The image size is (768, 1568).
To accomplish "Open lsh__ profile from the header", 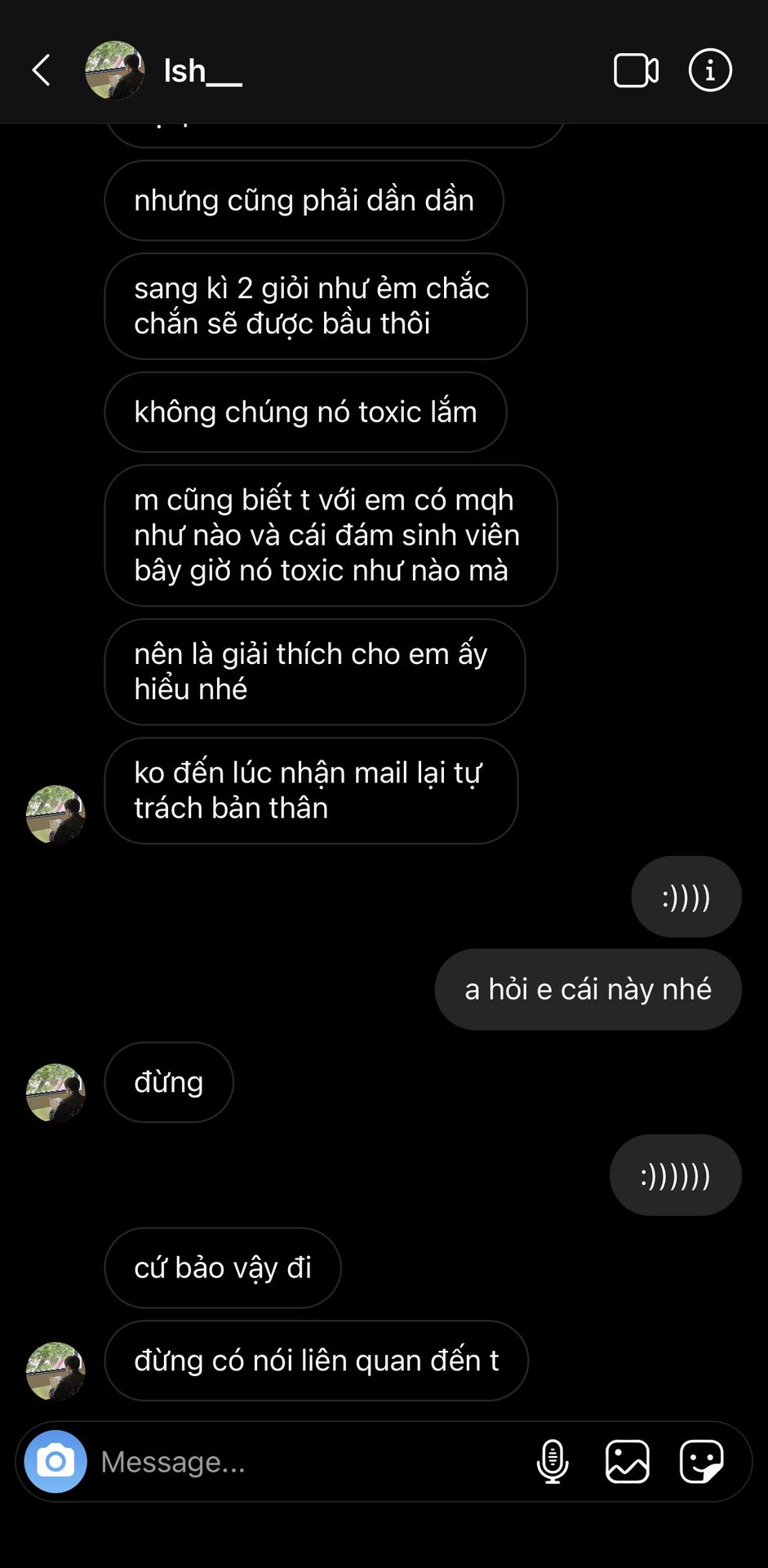I will click(164, 70).
